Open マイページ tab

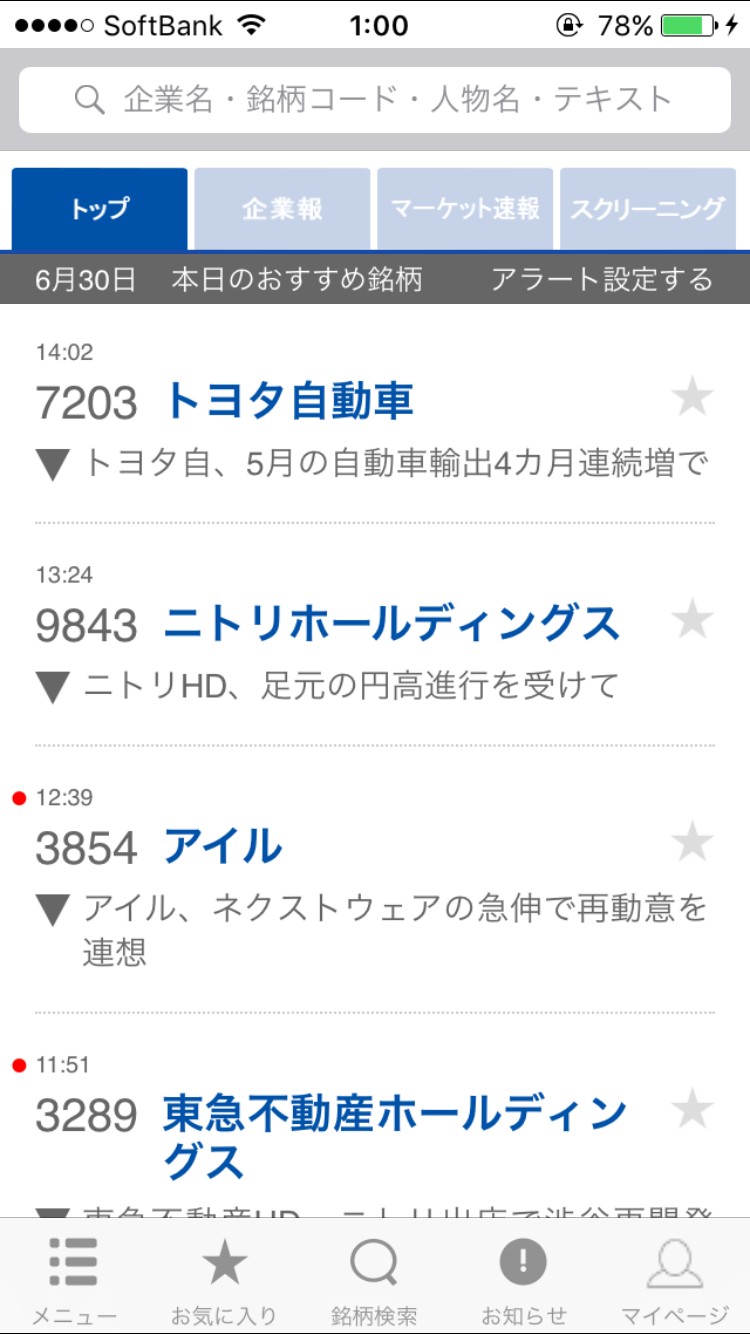click(675, 1278)
